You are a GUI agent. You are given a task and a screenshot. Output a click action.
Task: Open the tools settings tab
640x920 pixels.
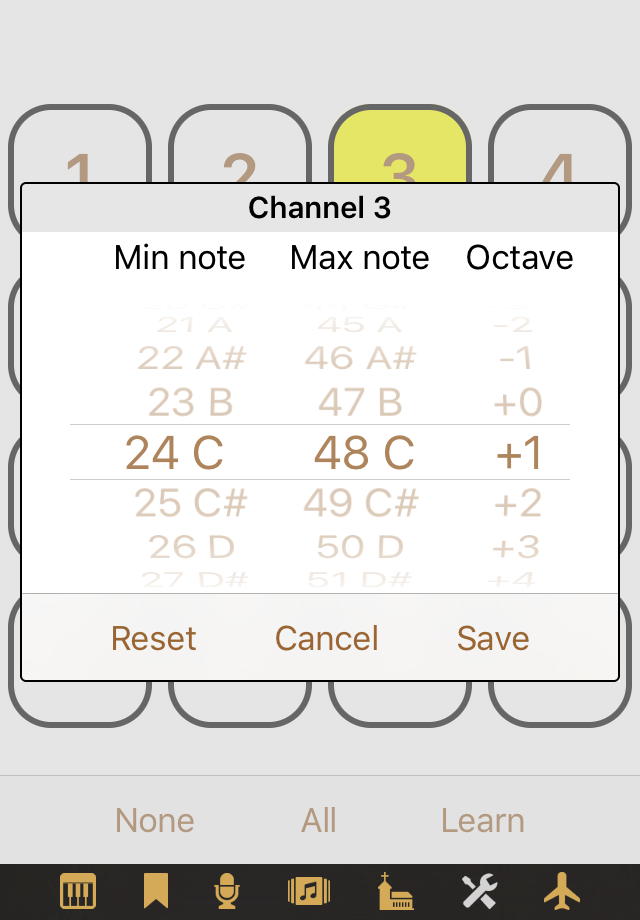click(x=479, y=890)
